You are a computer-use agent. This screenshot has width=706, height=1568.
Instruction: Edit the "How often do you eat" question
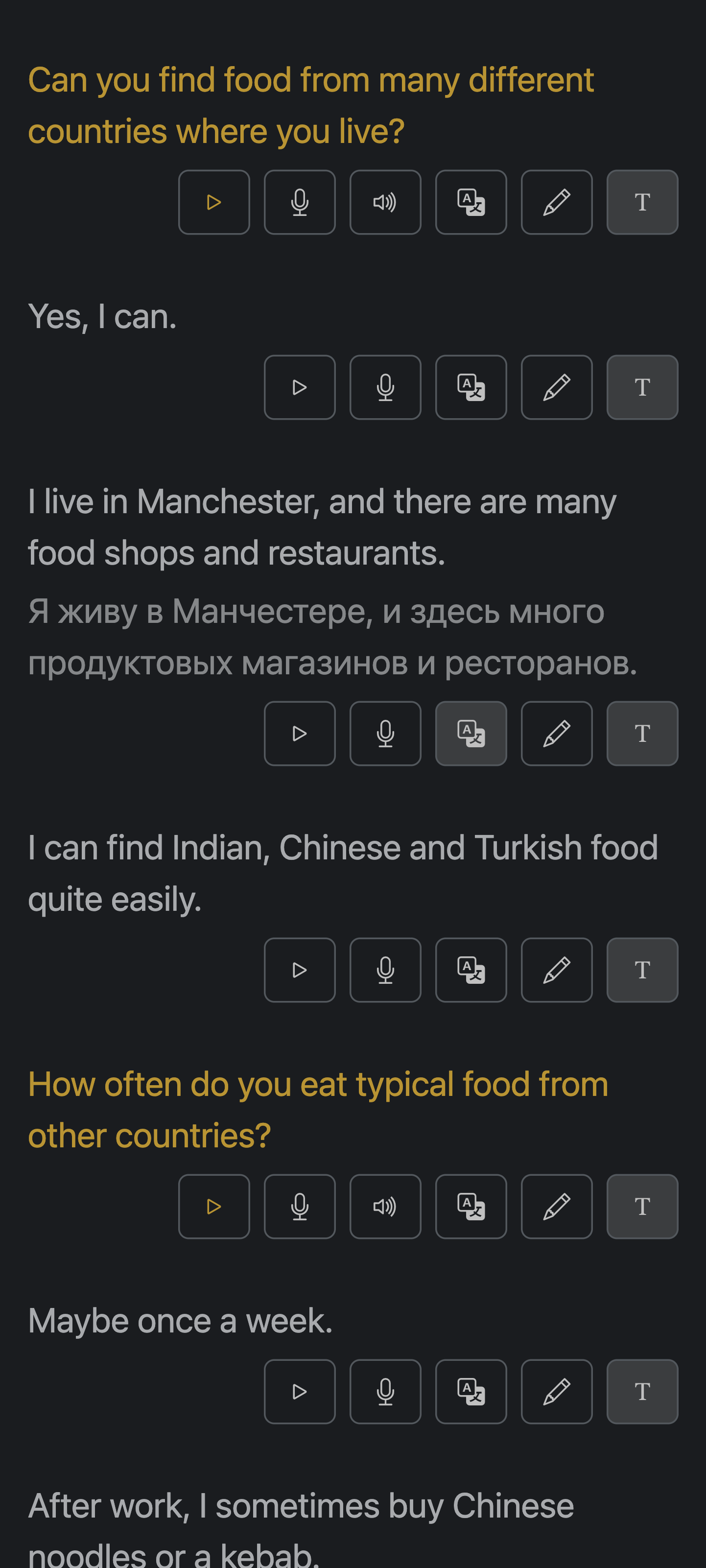(556, 1207)
